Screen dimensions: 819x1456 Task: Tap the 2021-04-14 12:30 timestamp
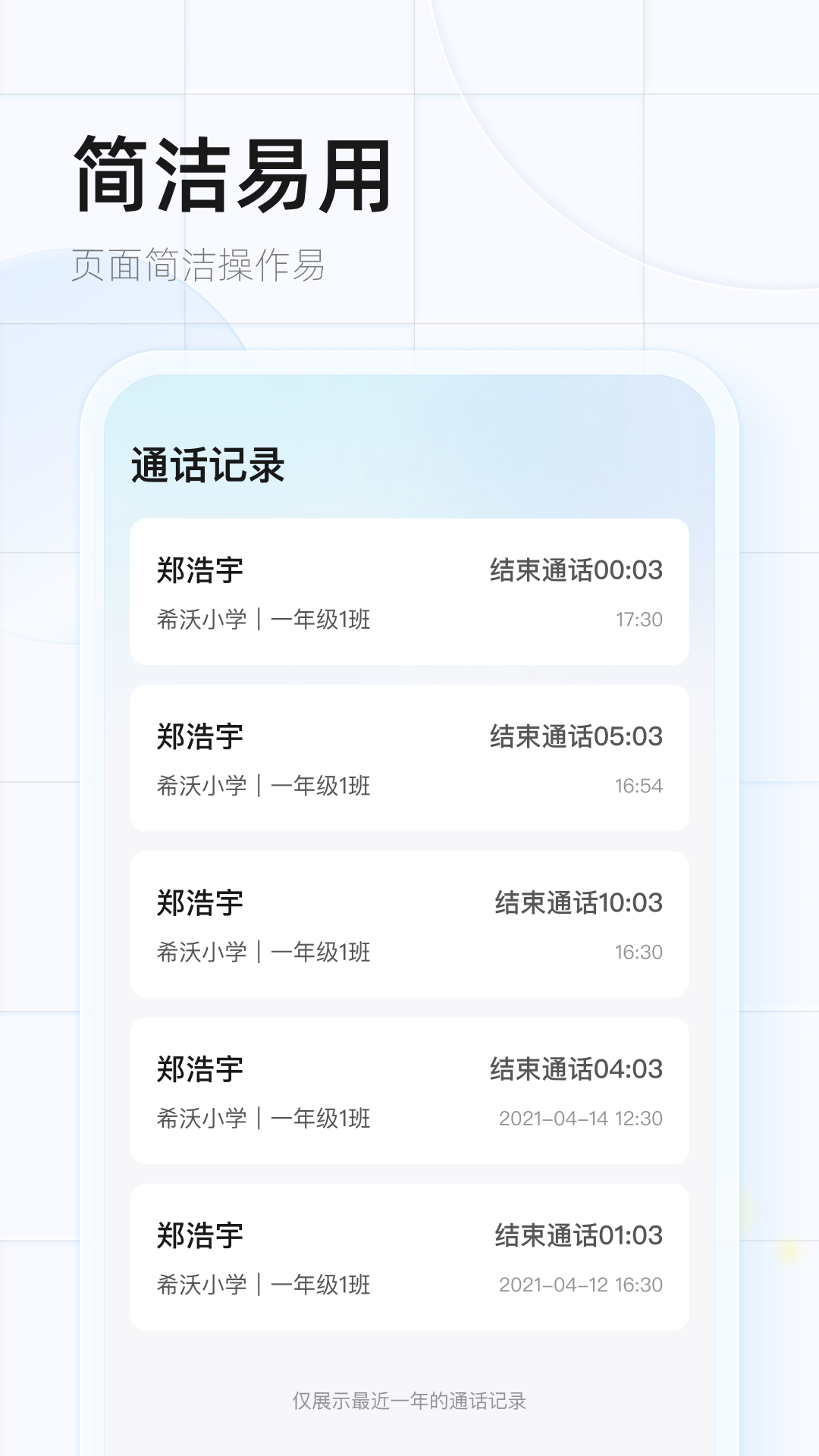[584, 1117]
